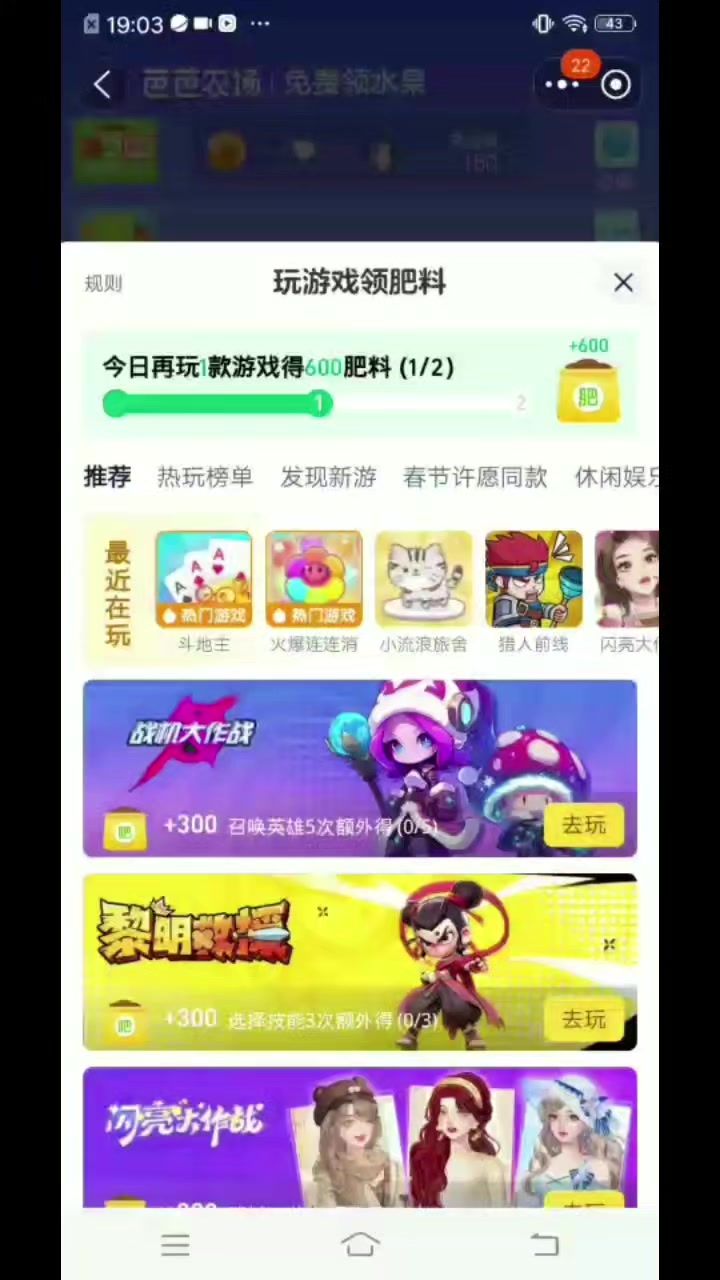720x1280 pixels.
Task: Open the mini-program more options menu
Action: (562, 85)
